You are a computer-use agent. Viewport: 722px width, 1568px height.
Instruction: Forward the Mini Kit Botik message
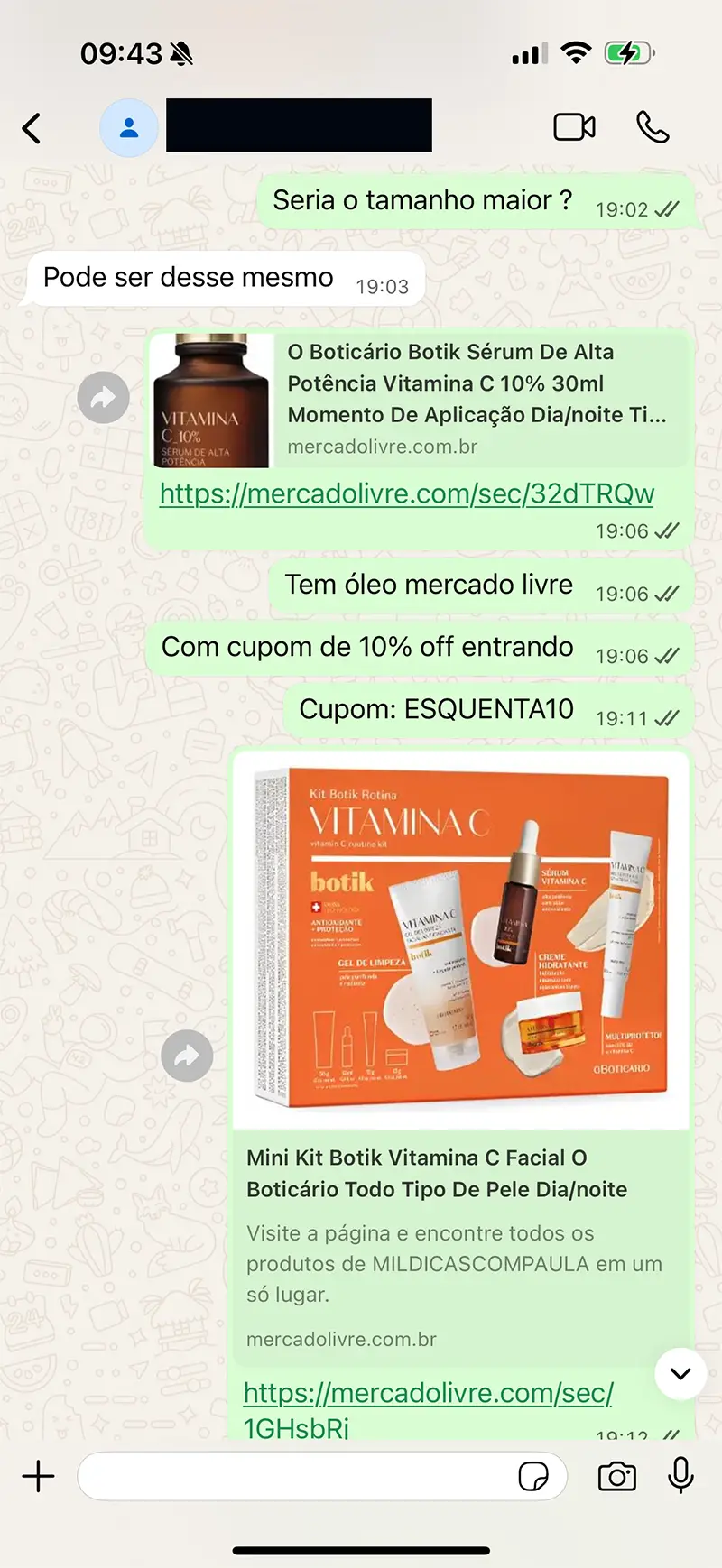pos(187,1055)
